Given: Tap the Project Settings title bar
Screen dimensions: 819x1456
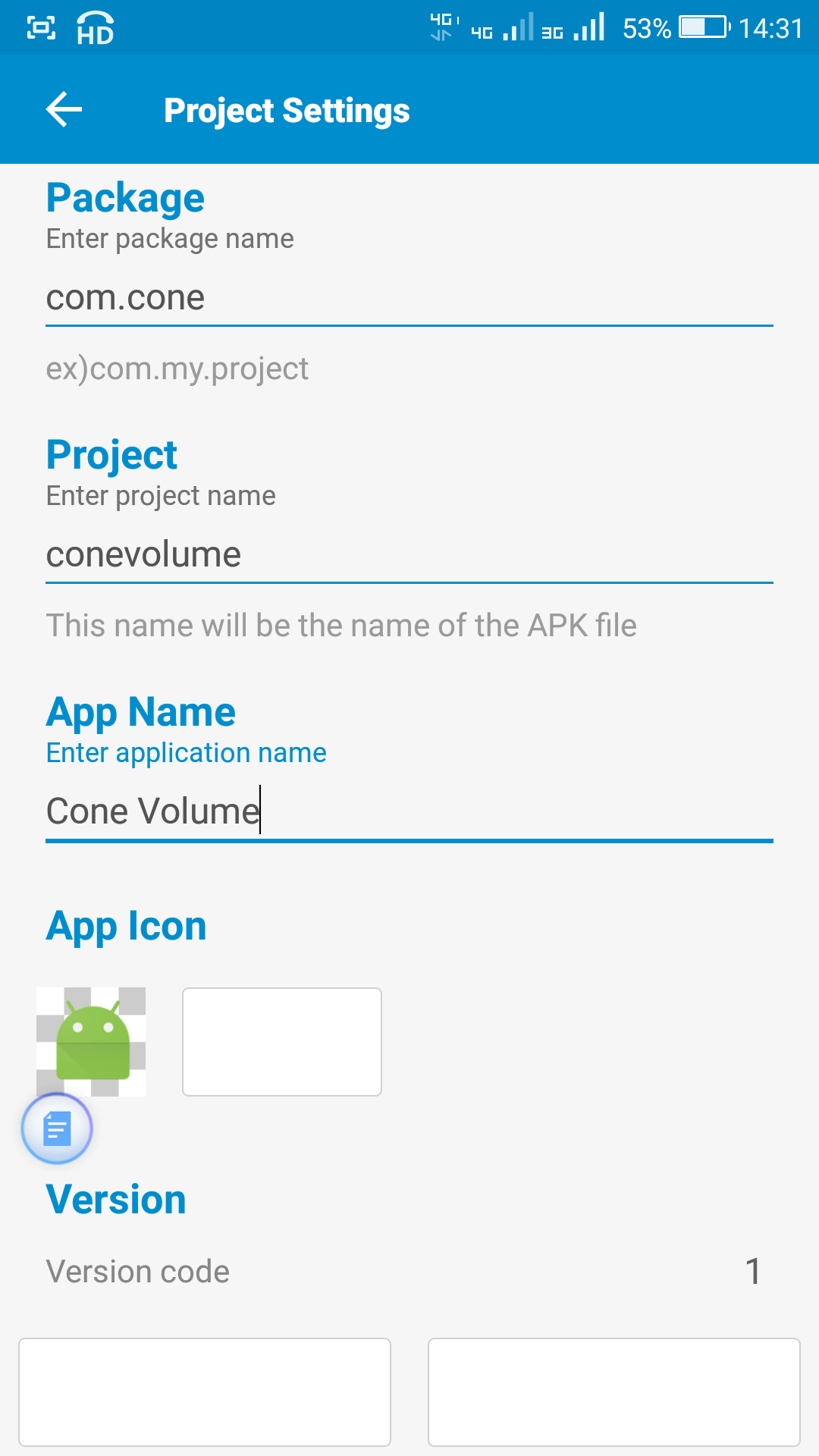Looking at the screenshot, I should (x=287, y=109).
